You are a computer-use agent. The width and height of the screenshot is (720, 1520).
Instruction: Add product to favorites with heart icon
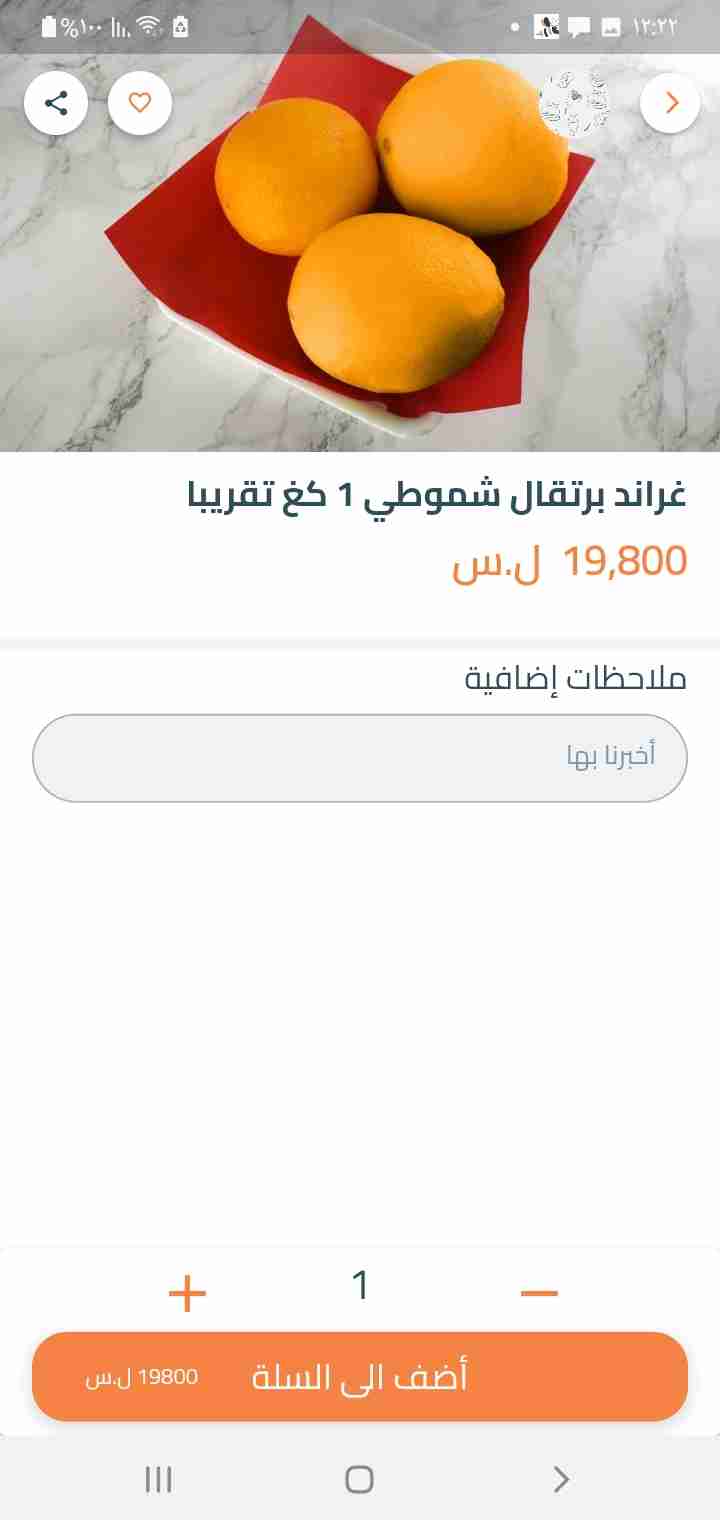140,102
